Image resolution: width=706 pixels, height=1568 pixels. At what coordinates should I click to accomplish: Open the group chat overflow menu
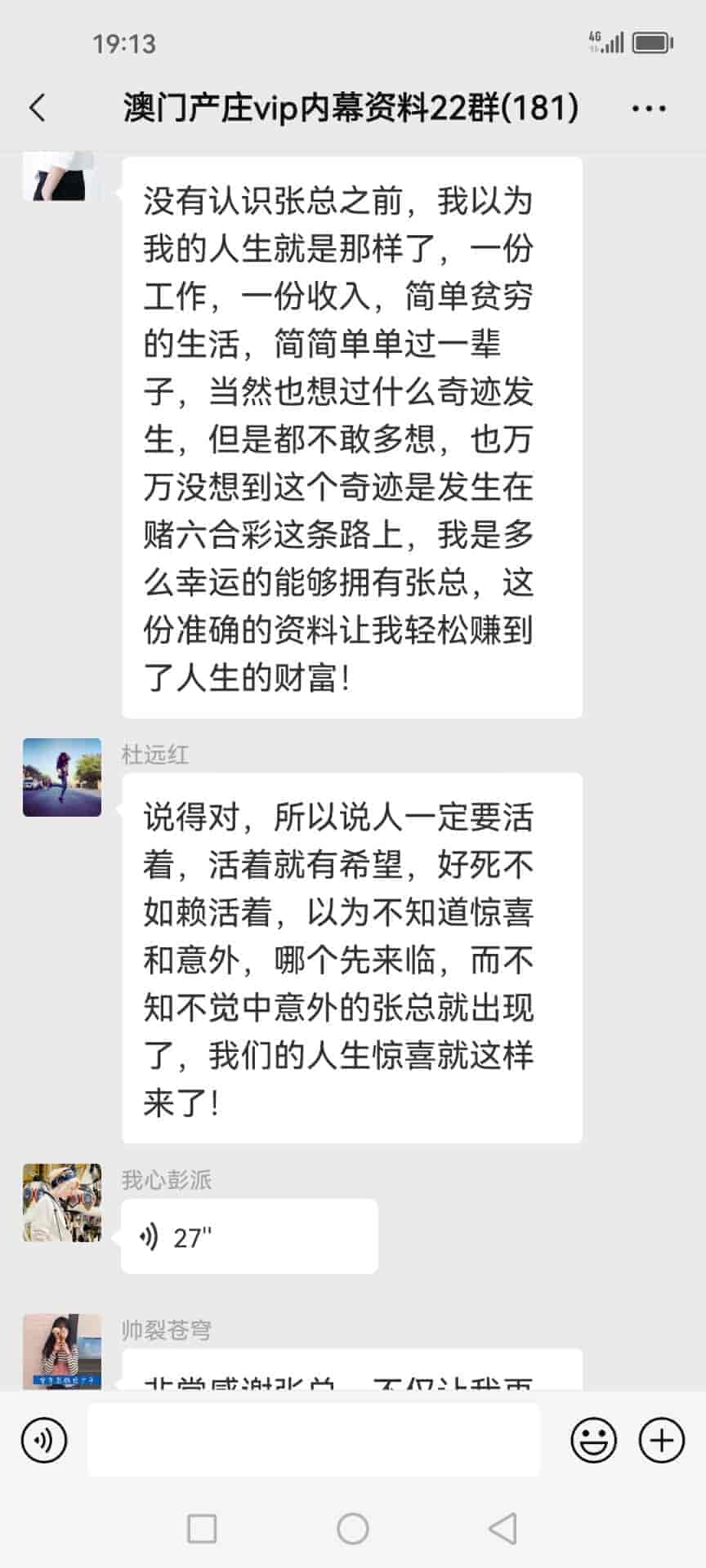click(649, 108)
